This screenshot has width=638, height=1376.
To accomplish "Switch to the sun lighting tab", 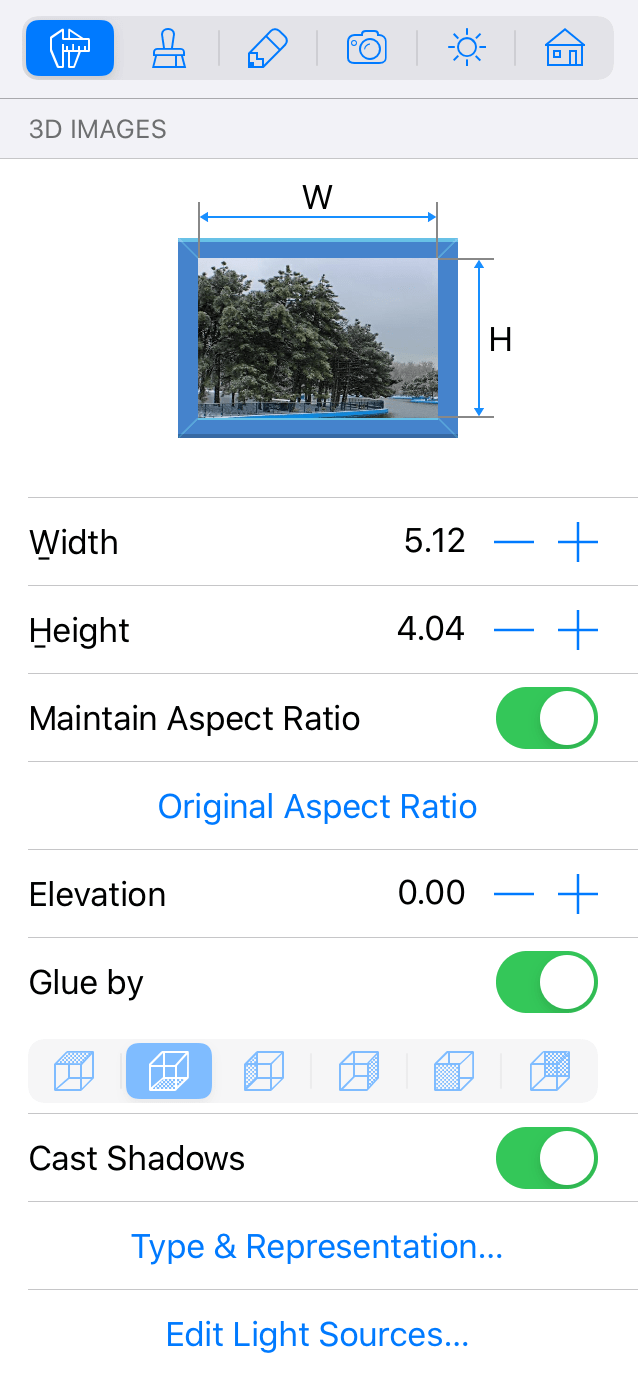I will coord(466,48).
